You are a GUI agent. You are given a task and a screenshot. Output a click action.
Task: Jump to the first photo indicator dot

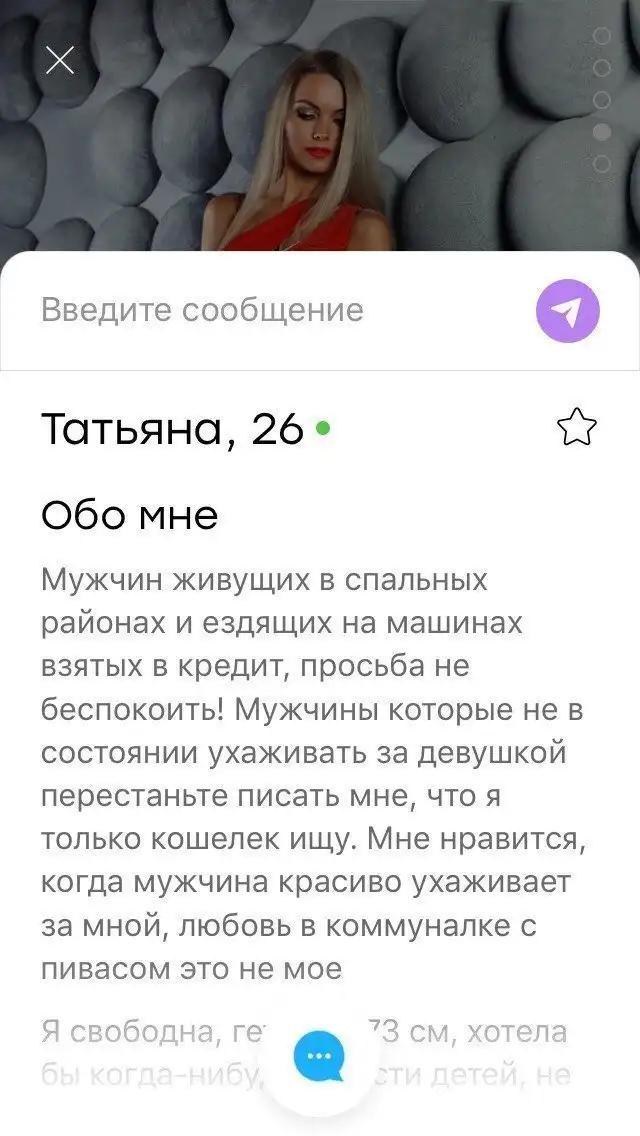pyautogui.click(x=602, y=36)
